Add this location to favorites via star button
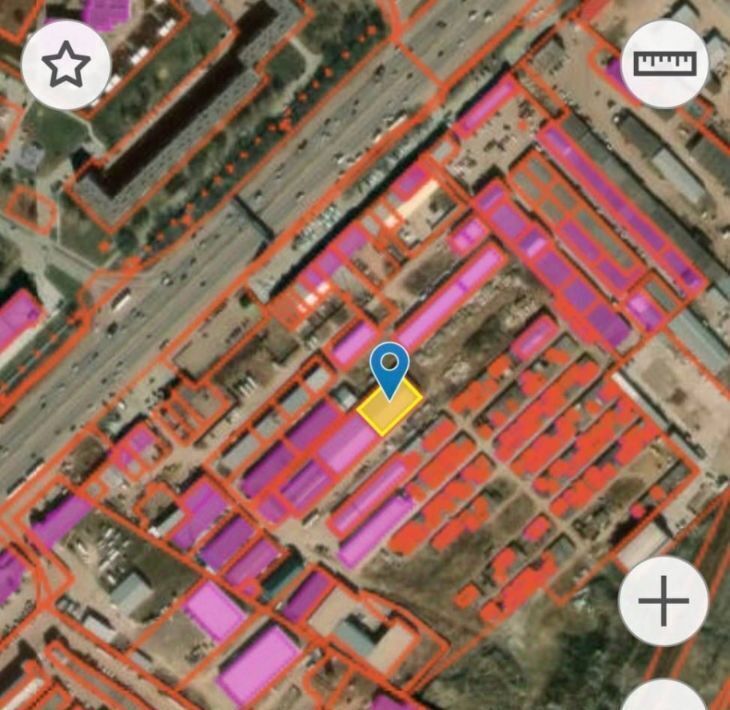 65,65
